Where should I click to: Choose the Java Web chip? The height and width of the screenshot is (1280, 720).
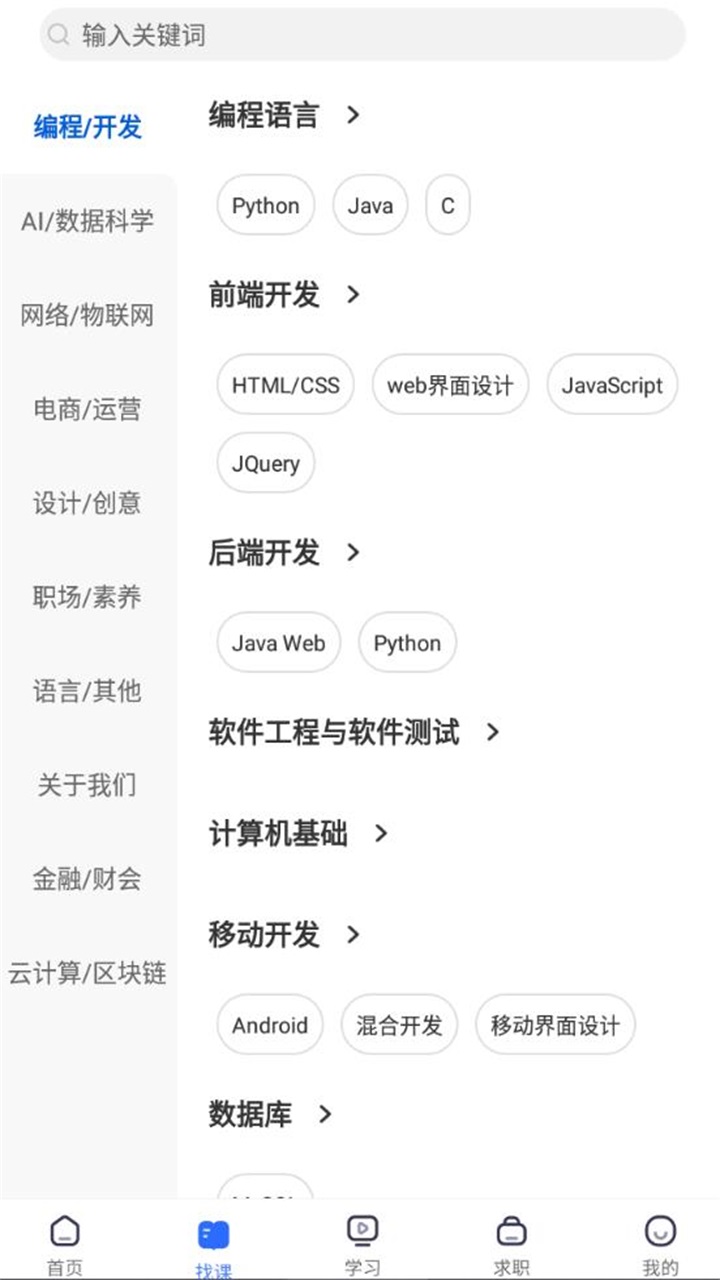click(x=278, y=643)
